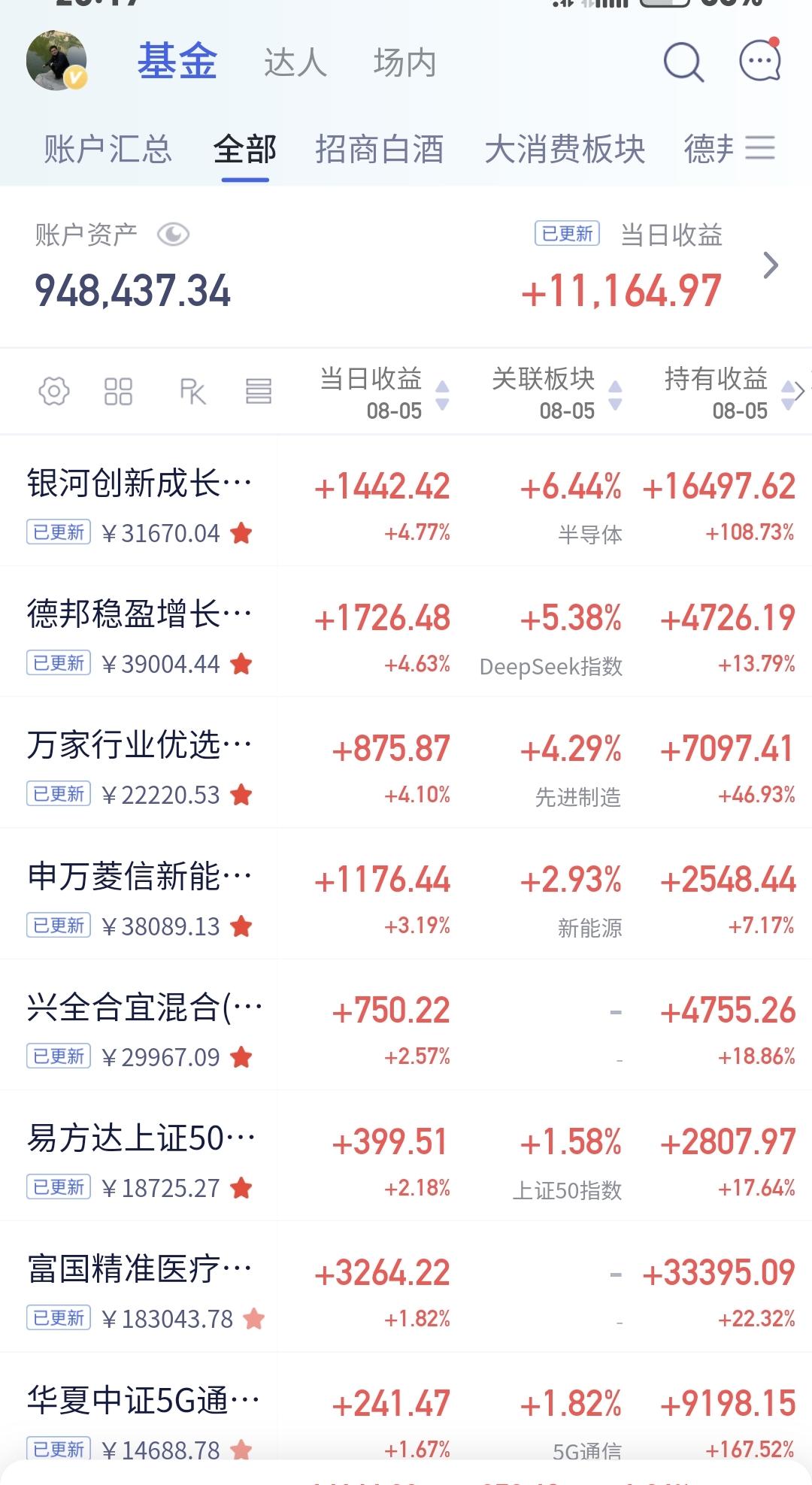Switch to the grid view icon

click(118, 391)
